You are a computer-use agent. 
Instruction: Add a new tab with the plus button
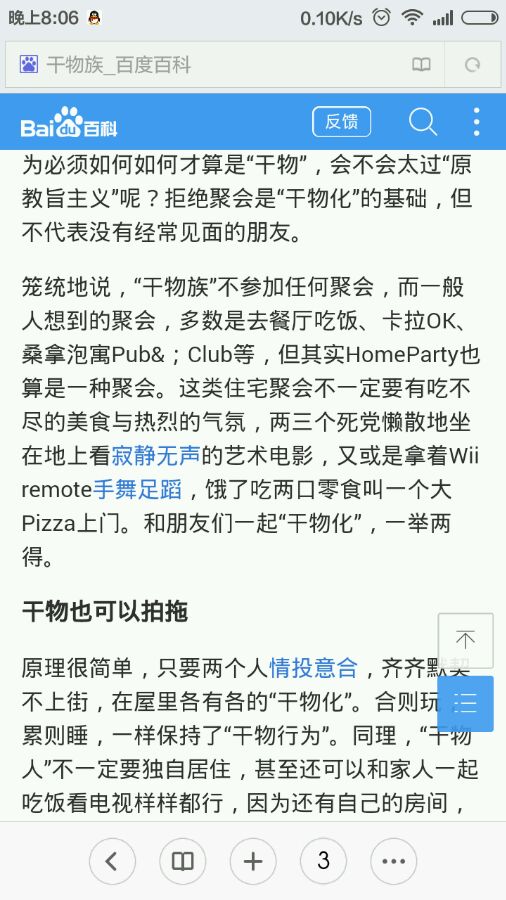(253, 861)
